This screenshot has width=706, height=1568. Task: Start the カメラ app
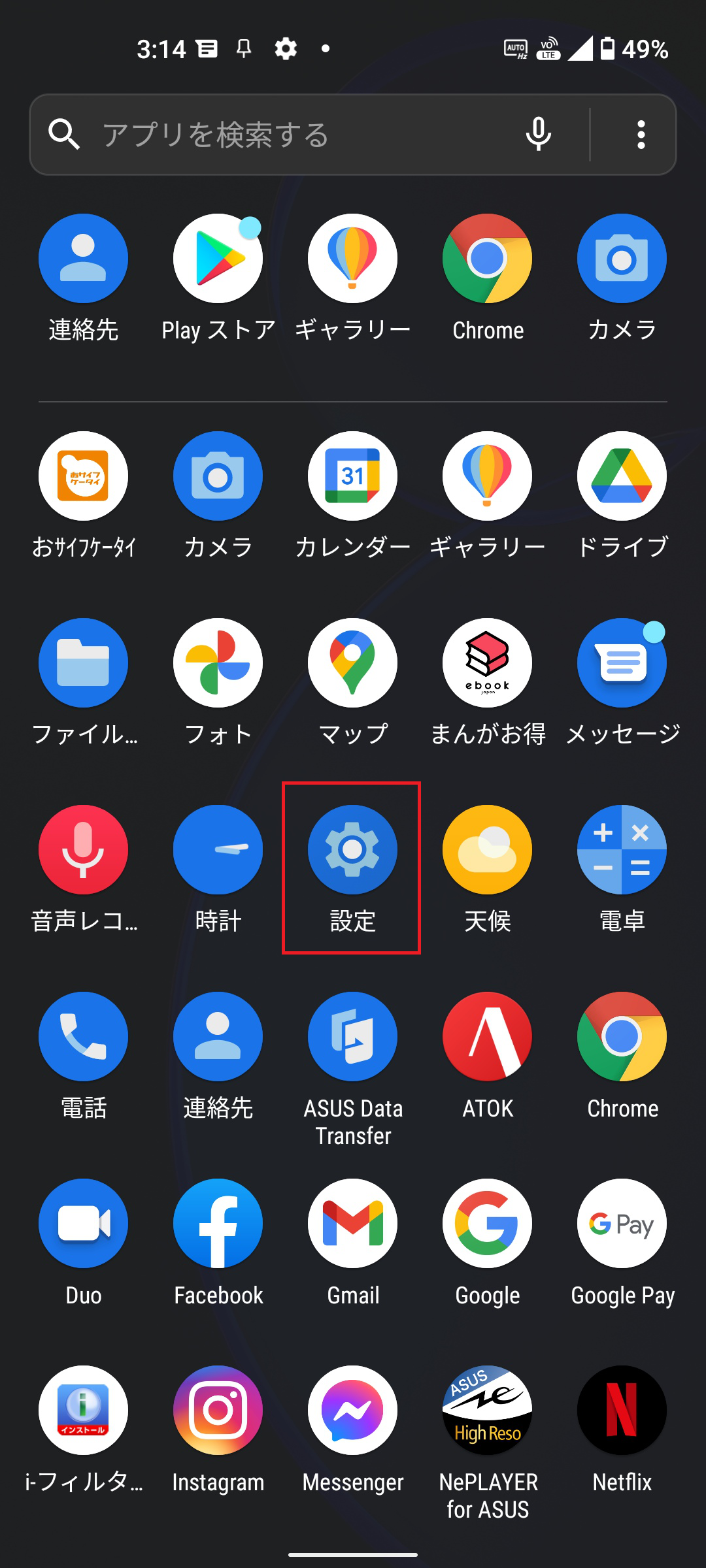click(x=622, y=258)
